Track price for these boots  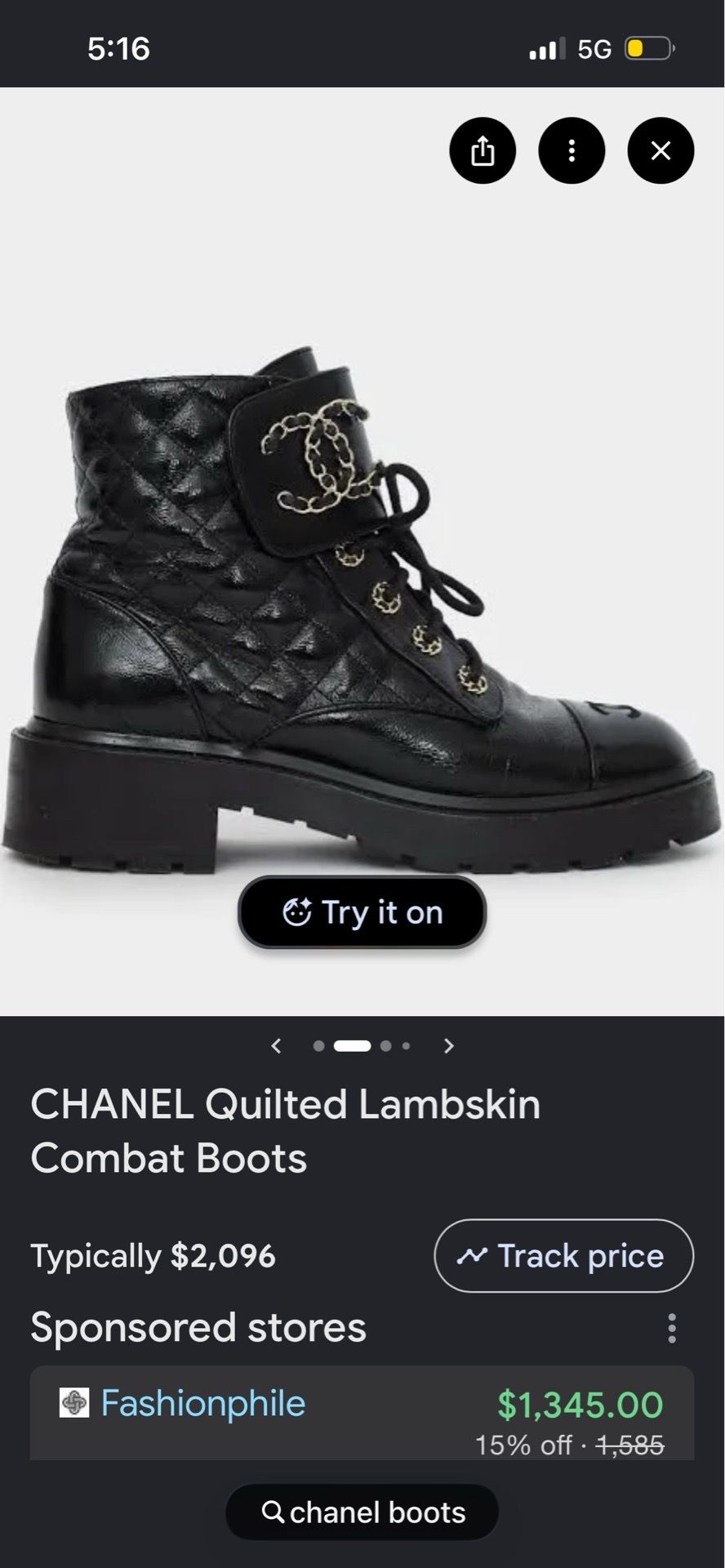(x=563, y=1255)
